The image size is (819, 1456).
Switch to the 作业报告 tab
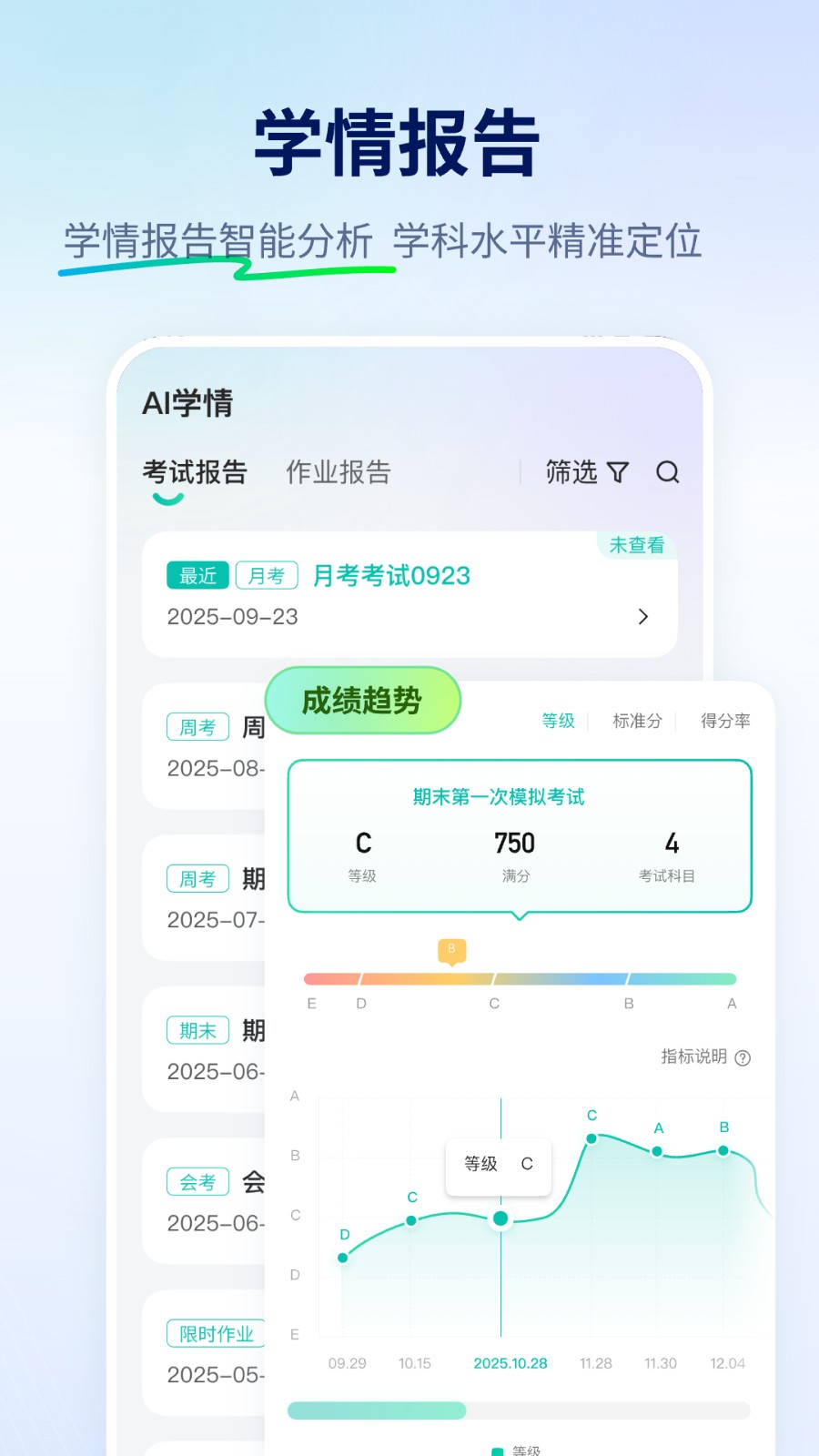[x=338, y=471]
